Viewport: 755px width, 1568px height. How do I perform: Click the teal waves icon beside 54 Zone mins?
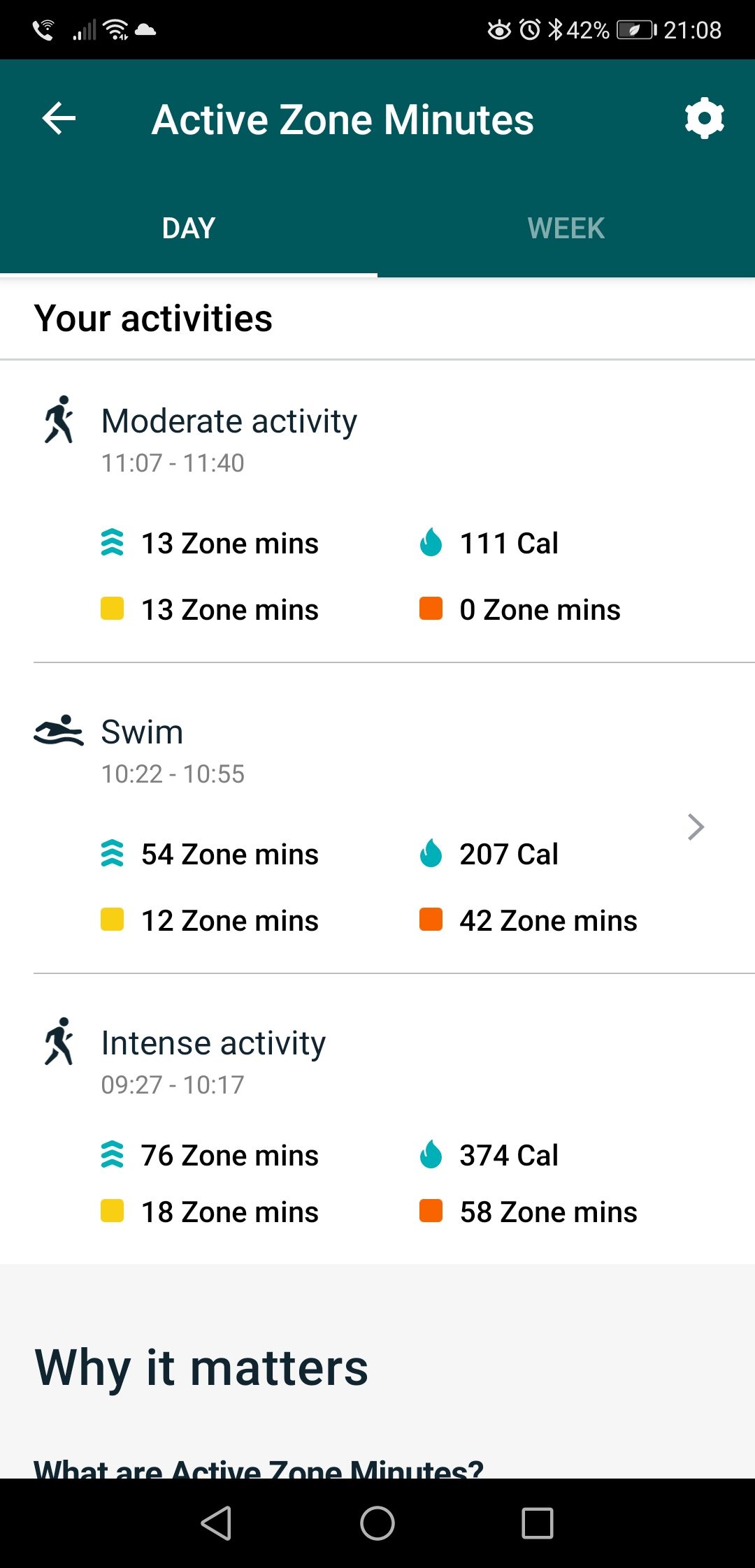(112, 853)
